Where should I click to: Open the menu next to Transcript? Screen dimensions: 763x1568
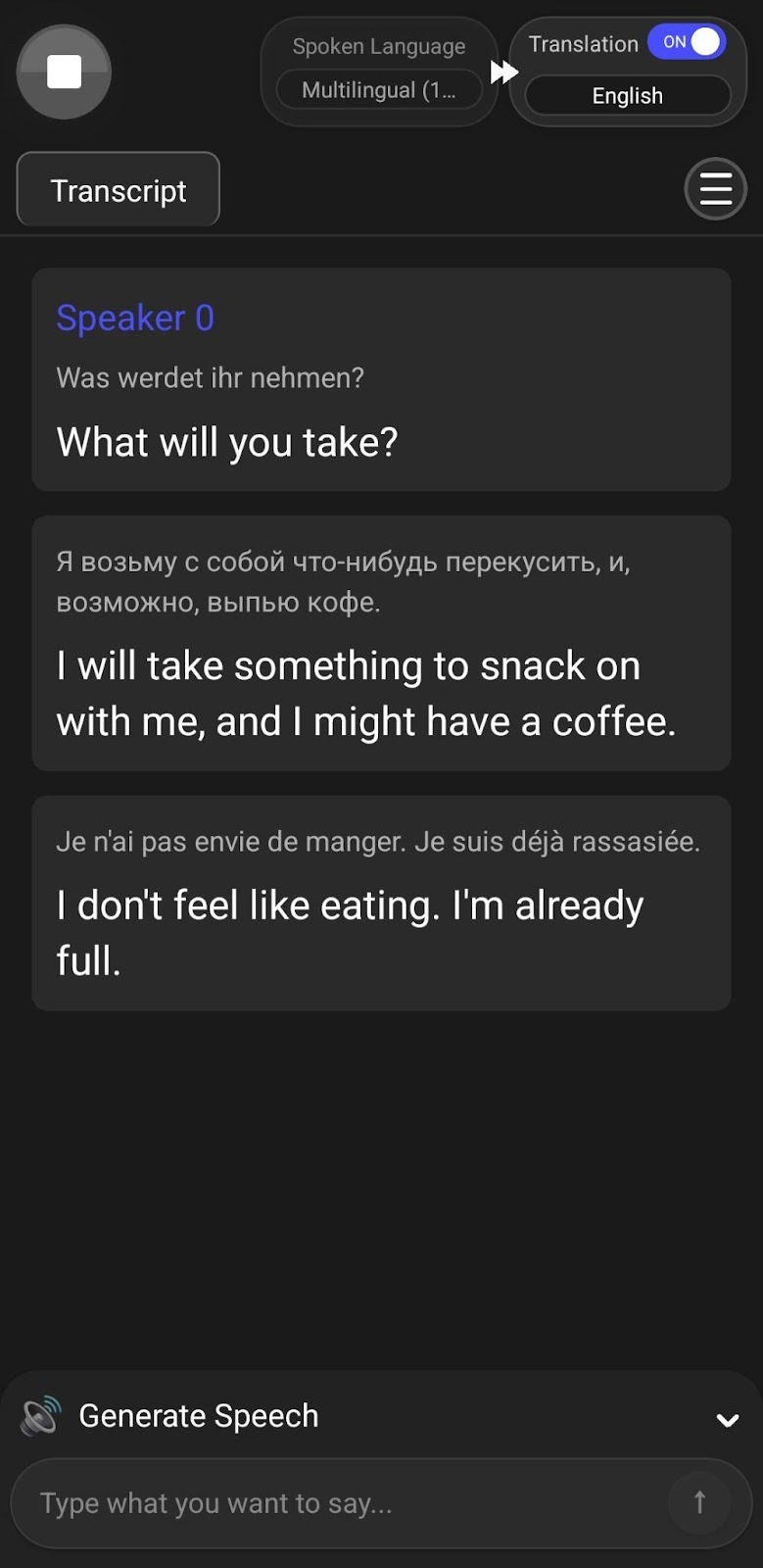point(715,188)
